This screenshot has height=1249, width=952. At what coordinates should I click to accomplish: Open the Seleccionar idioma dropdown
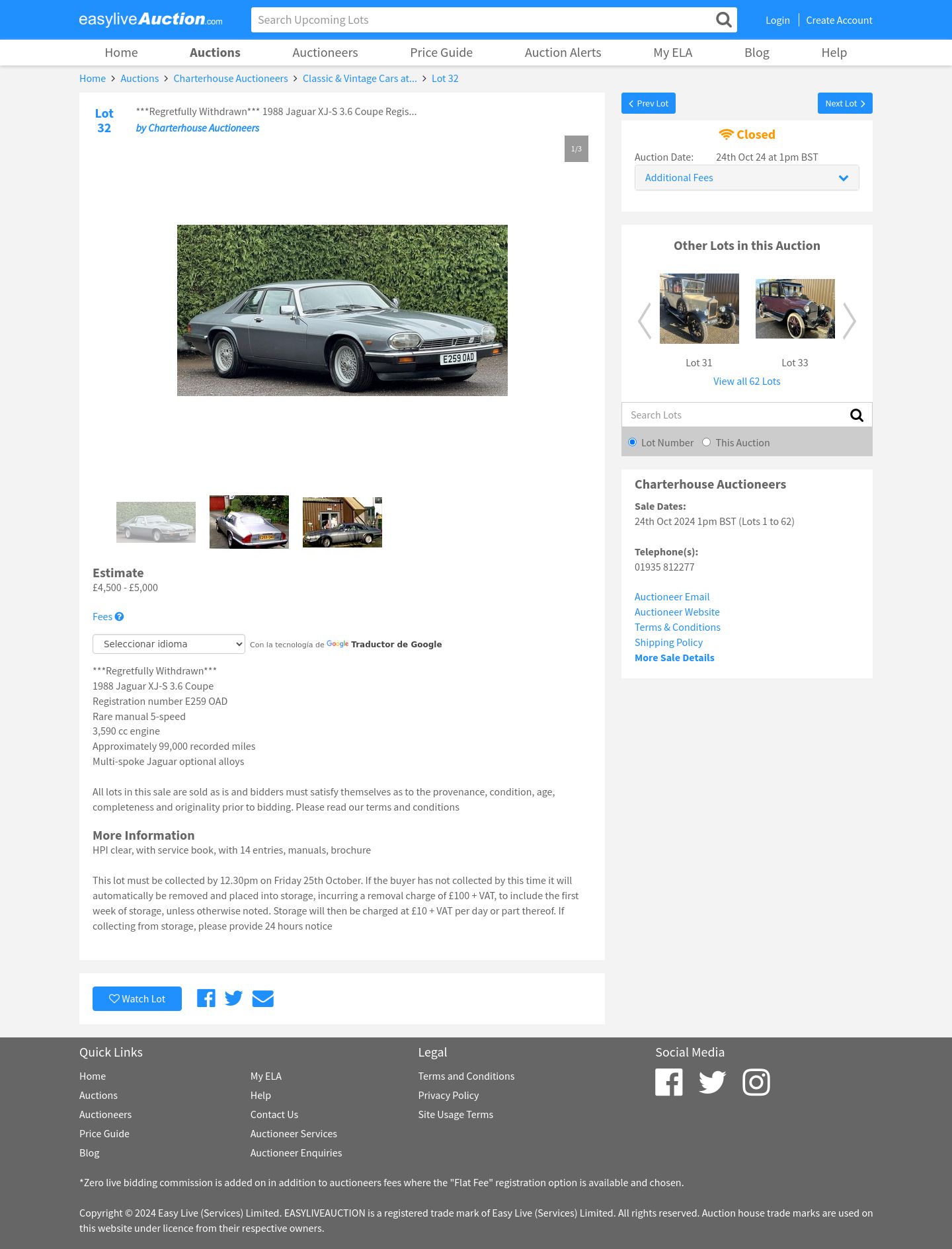pyautogui.click(x=169, y=644)
